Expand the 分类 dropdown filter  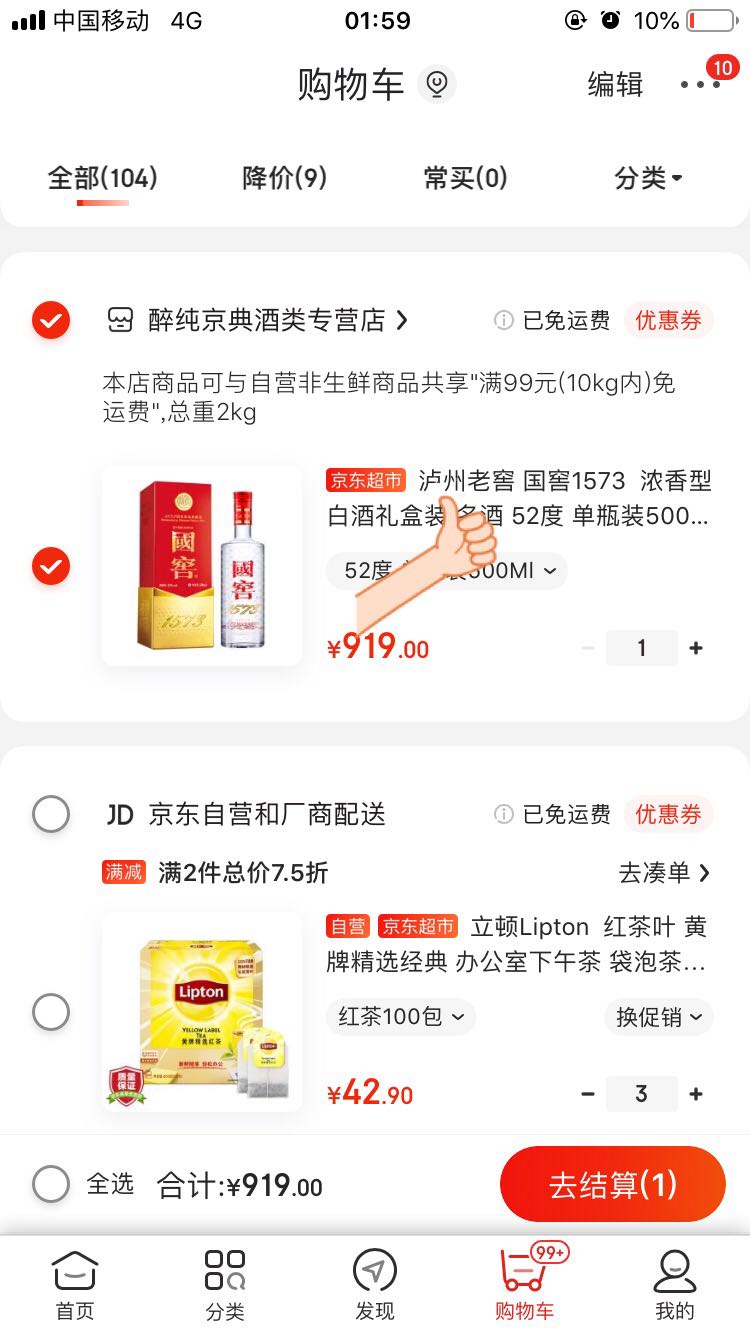click(x=648, y=178)
